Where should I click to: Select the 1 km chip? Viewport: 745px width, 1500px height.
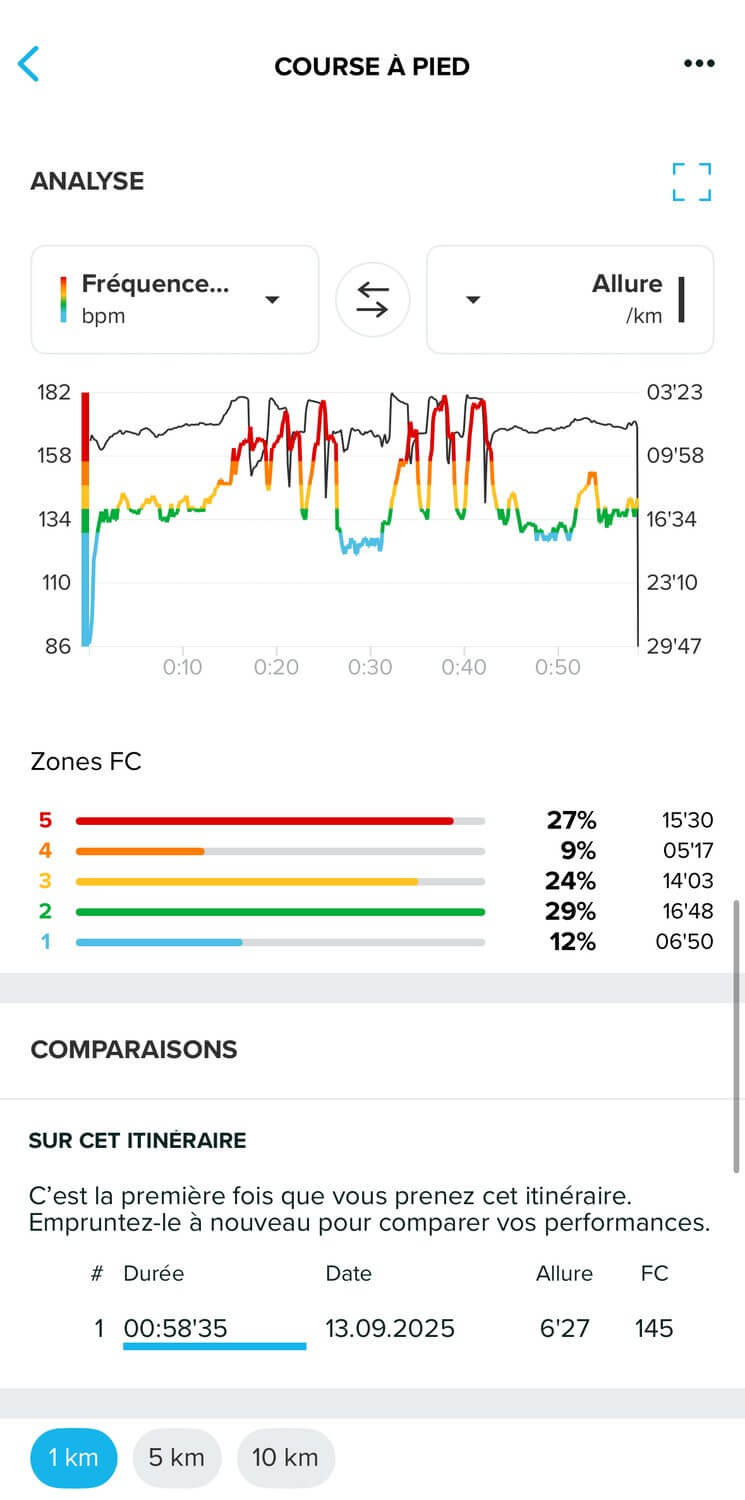pos(74,1457)
